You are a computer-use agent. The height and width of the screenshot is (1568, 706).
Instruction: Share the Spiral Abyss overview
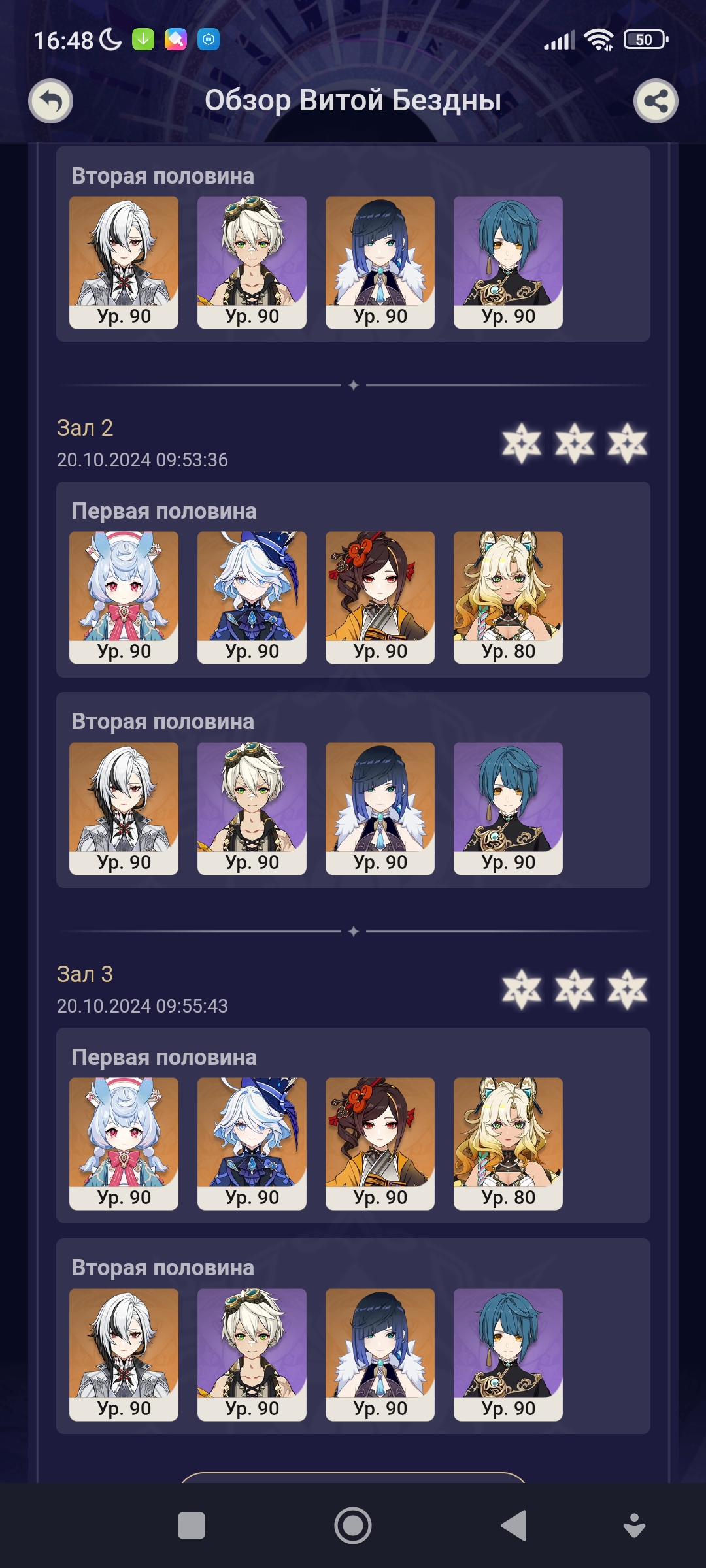(656, 101)
